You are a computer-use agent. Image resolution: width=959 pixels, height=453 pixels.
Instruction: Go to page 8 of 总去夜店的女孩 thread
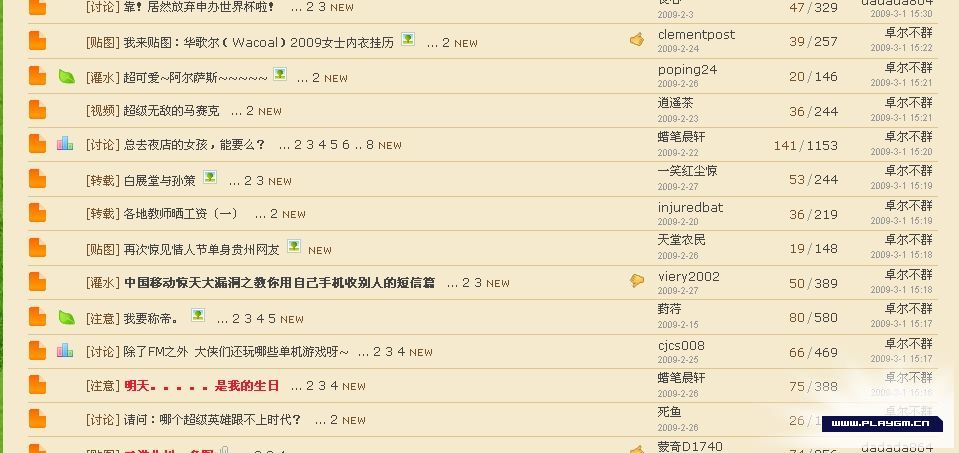(370, 145)
